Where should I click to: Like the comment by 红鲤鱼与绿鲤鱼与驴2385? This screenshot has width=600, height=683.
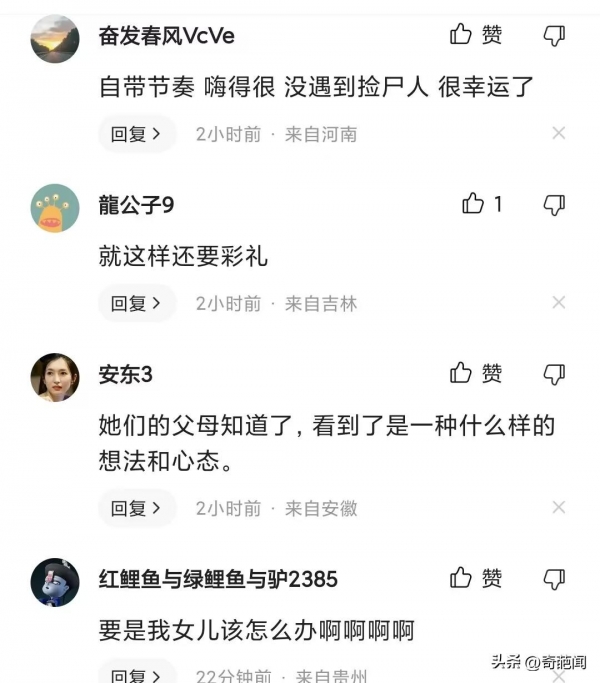475,578
